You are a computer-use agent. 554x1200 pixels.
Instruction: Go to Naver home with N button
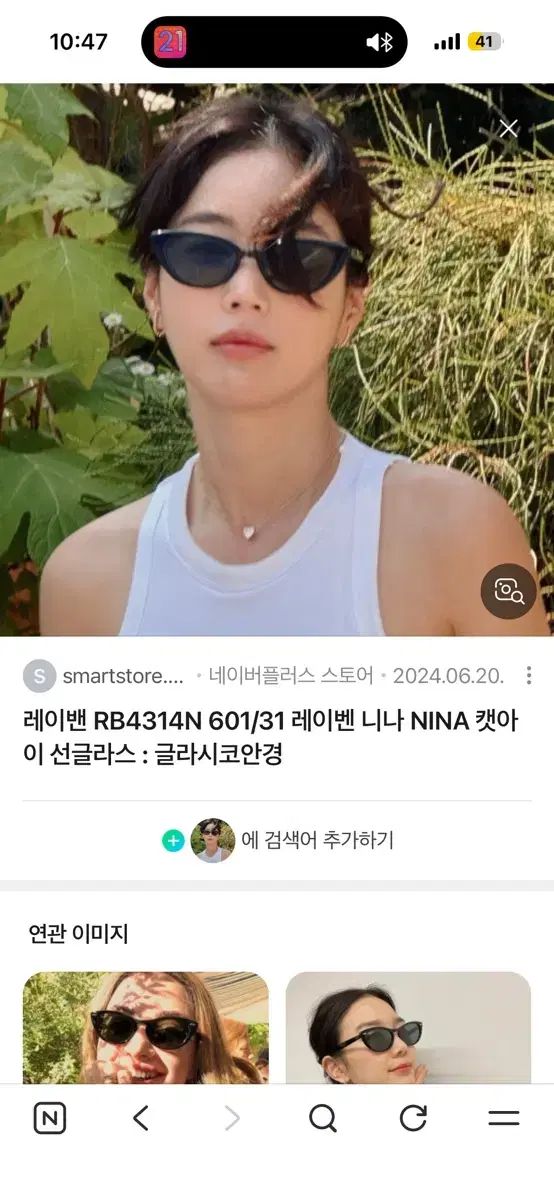[50, 1118]
